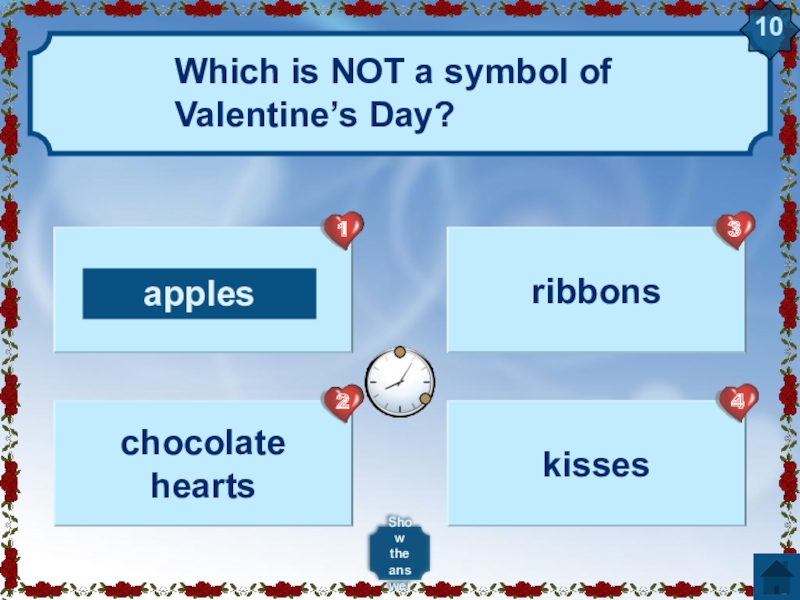
Task: Select the answer apples
Action: tap(200, 293)
